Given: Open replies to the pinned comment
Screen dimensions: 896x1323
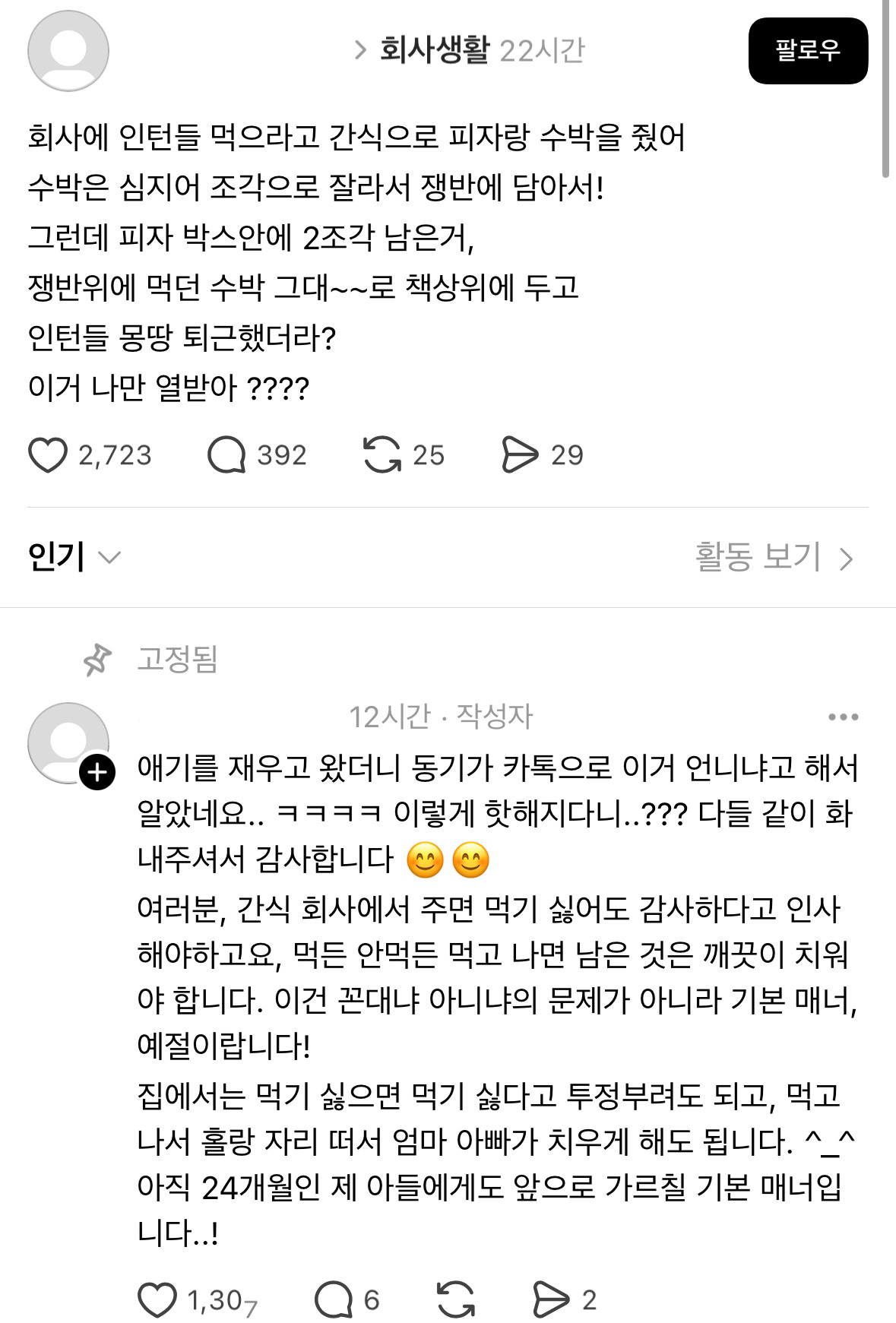Looking at the screenshot, I should pyautogui.click(x=334, y=1299).
